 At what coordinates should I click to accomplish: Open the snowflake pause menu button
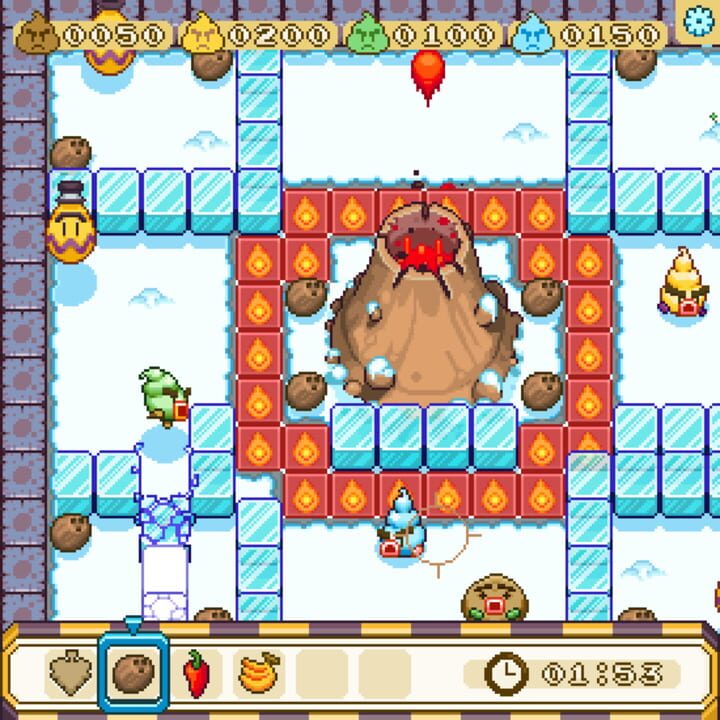701,21
